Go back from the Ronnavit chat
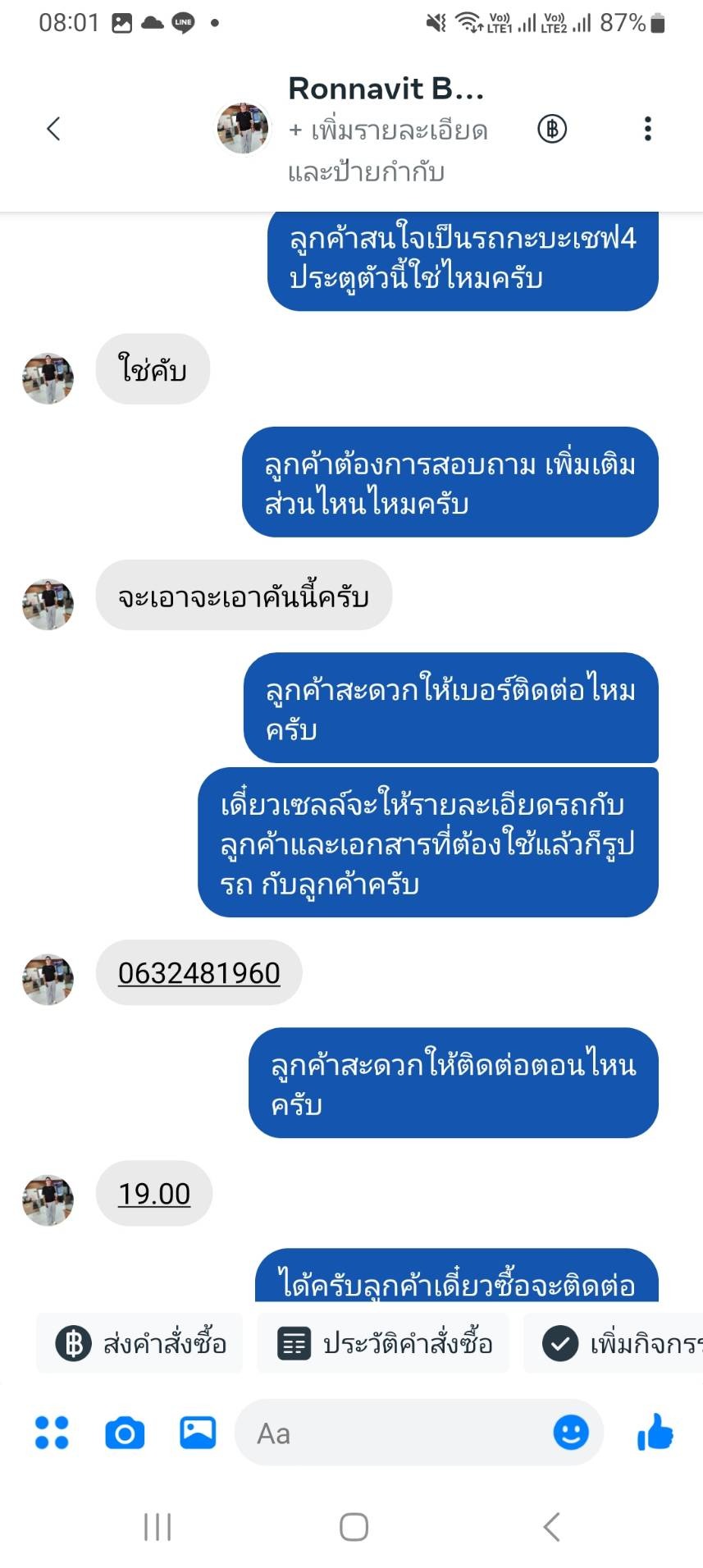 (53, 129)
